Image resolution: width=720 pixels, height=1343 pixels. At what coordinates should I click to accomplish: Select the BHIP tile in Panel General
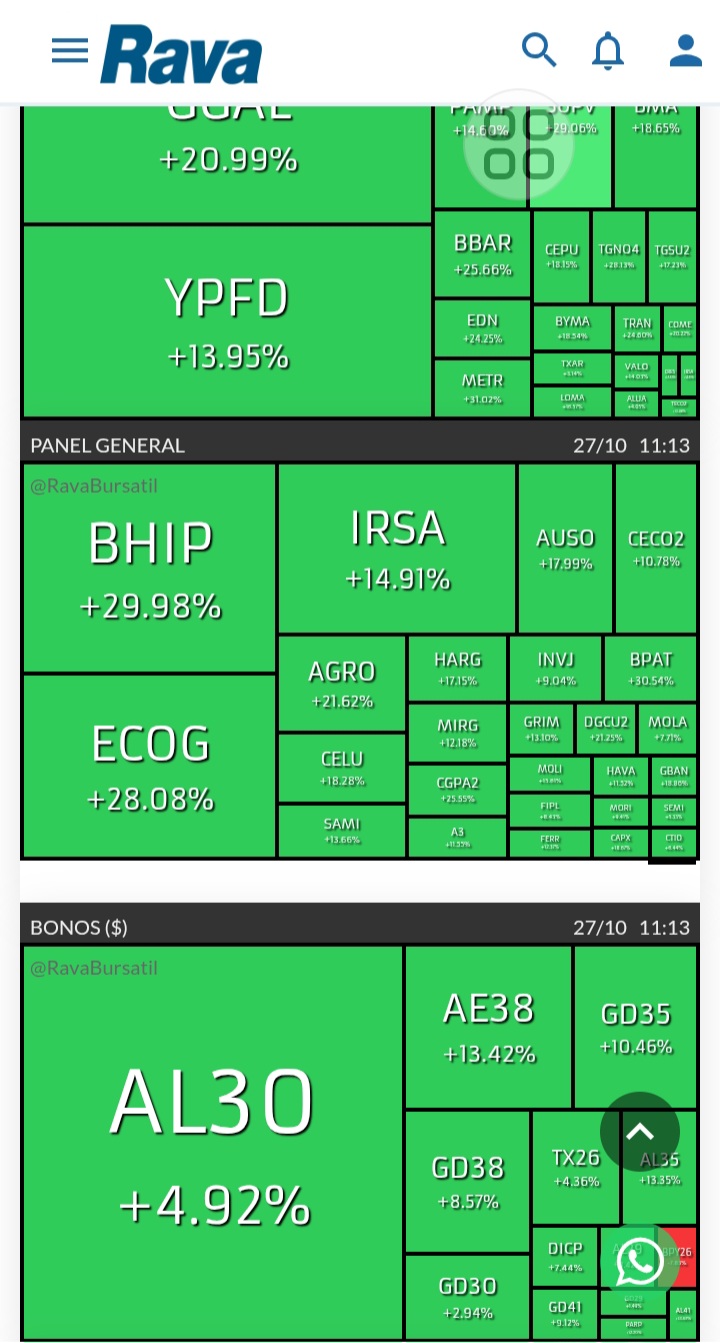click(x=150, y=567)
